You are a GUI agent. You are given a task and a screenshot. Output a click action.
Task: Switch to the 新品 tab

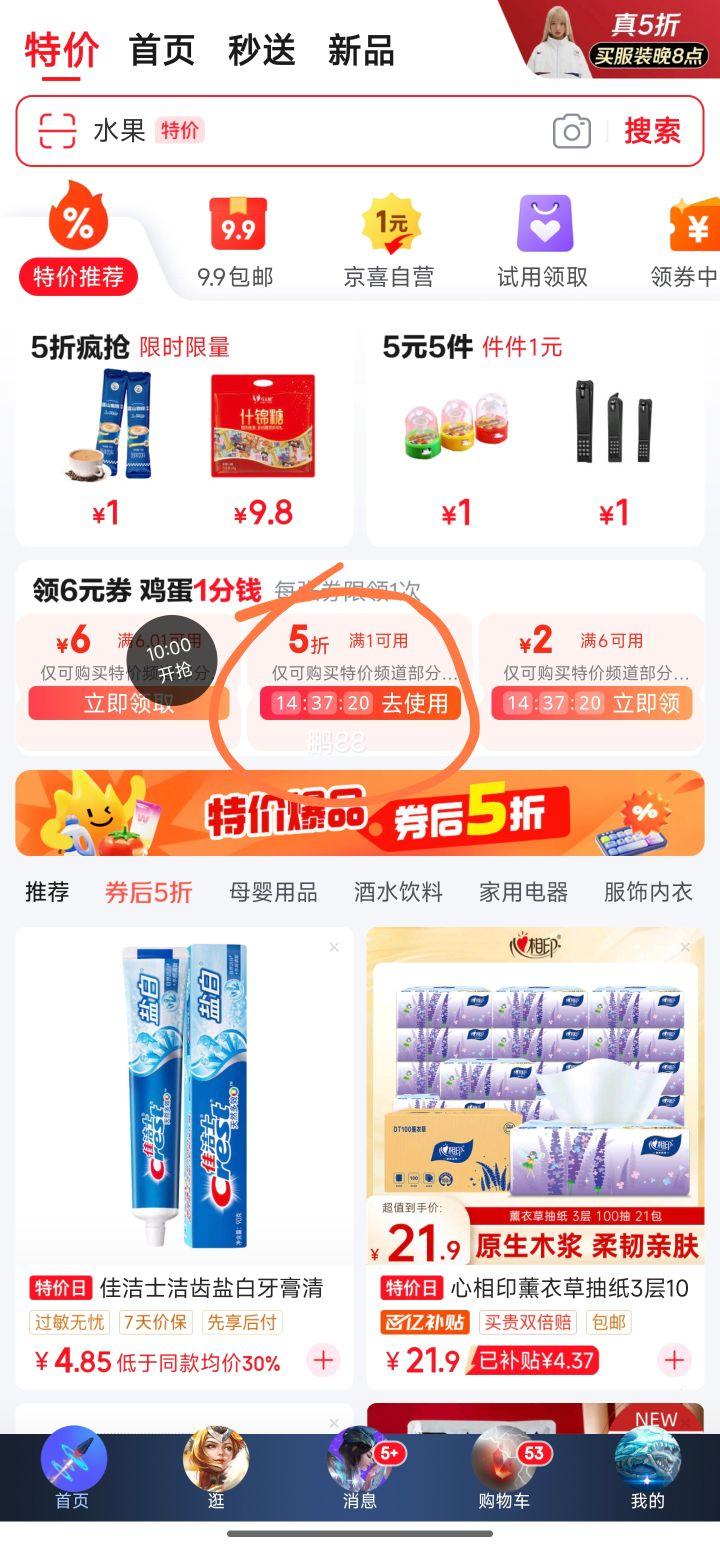tap(360, 48)
